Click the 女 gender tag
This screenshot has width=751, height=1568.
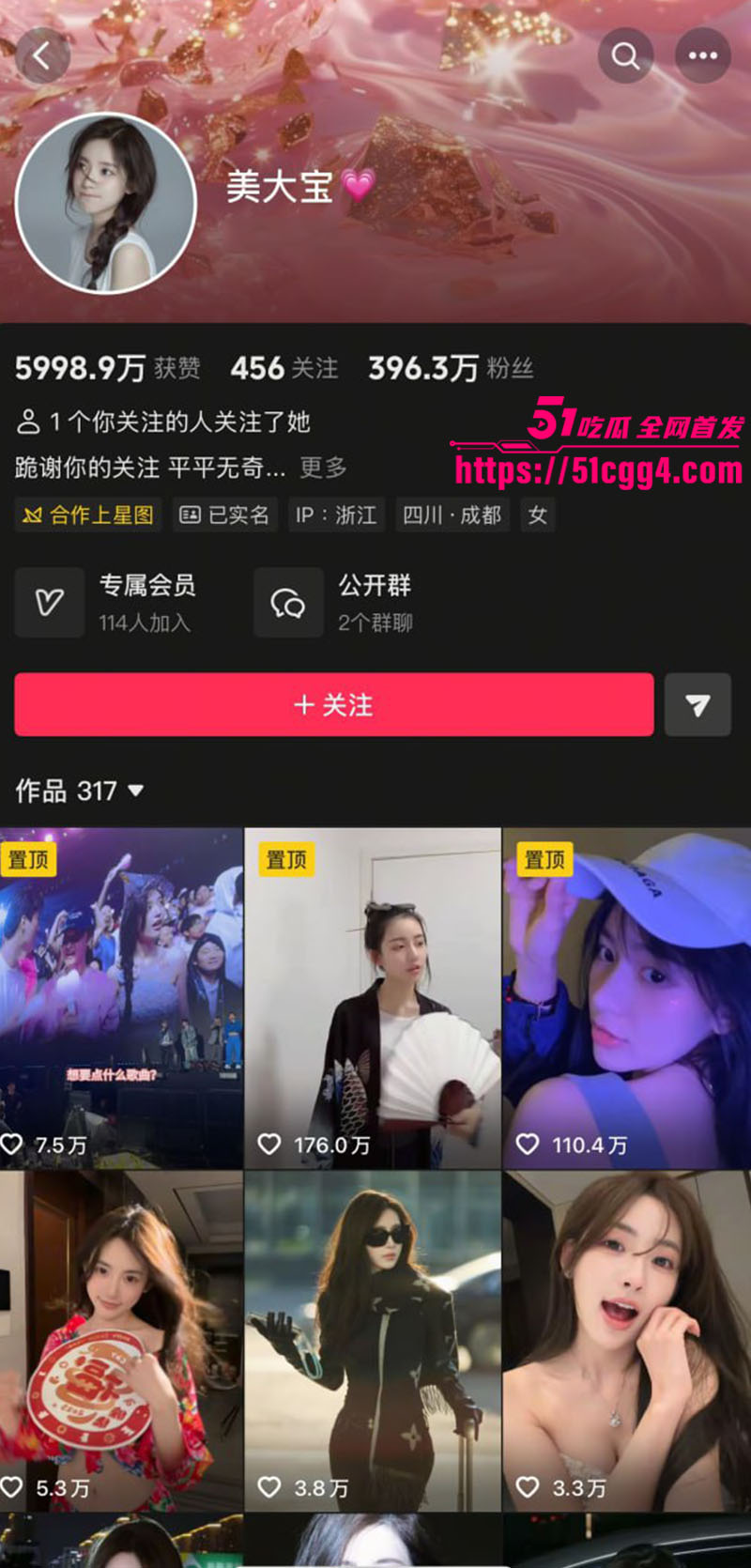[x=537, y=515]
